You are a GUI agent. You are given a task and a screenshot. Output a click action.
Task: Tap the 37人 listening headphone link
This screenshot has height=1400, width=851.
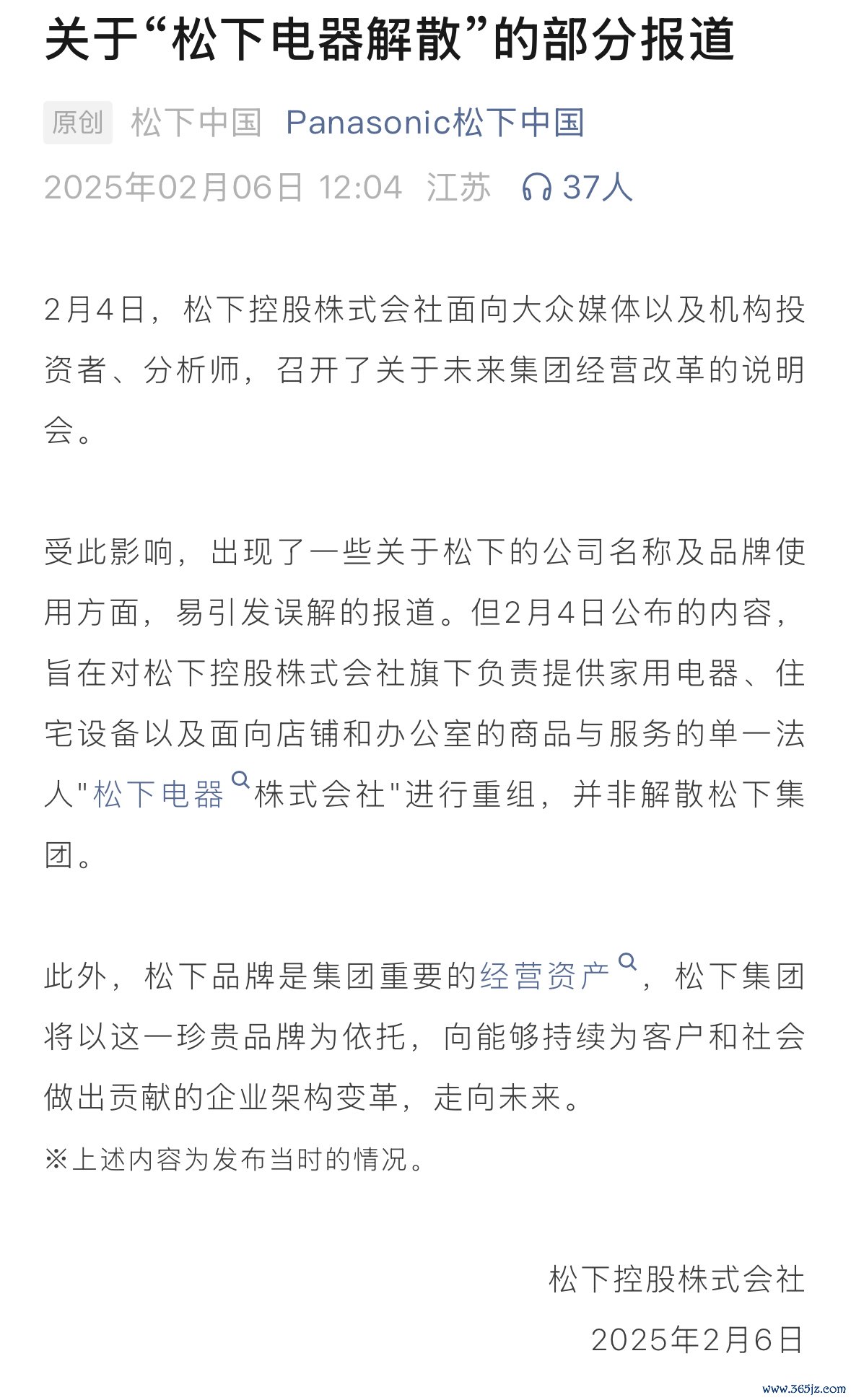point(577,188)
